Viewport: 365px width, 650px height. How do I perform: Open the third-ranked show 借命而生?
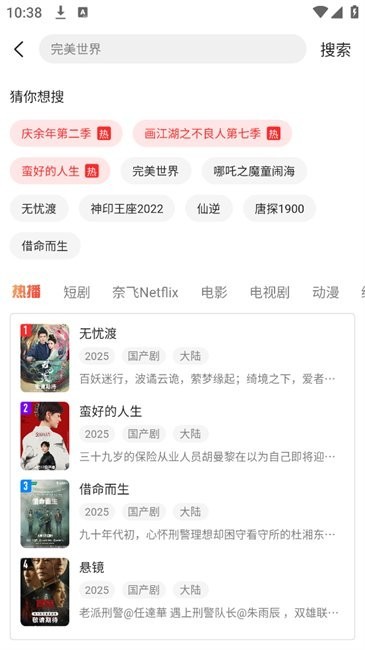point(182,514)
